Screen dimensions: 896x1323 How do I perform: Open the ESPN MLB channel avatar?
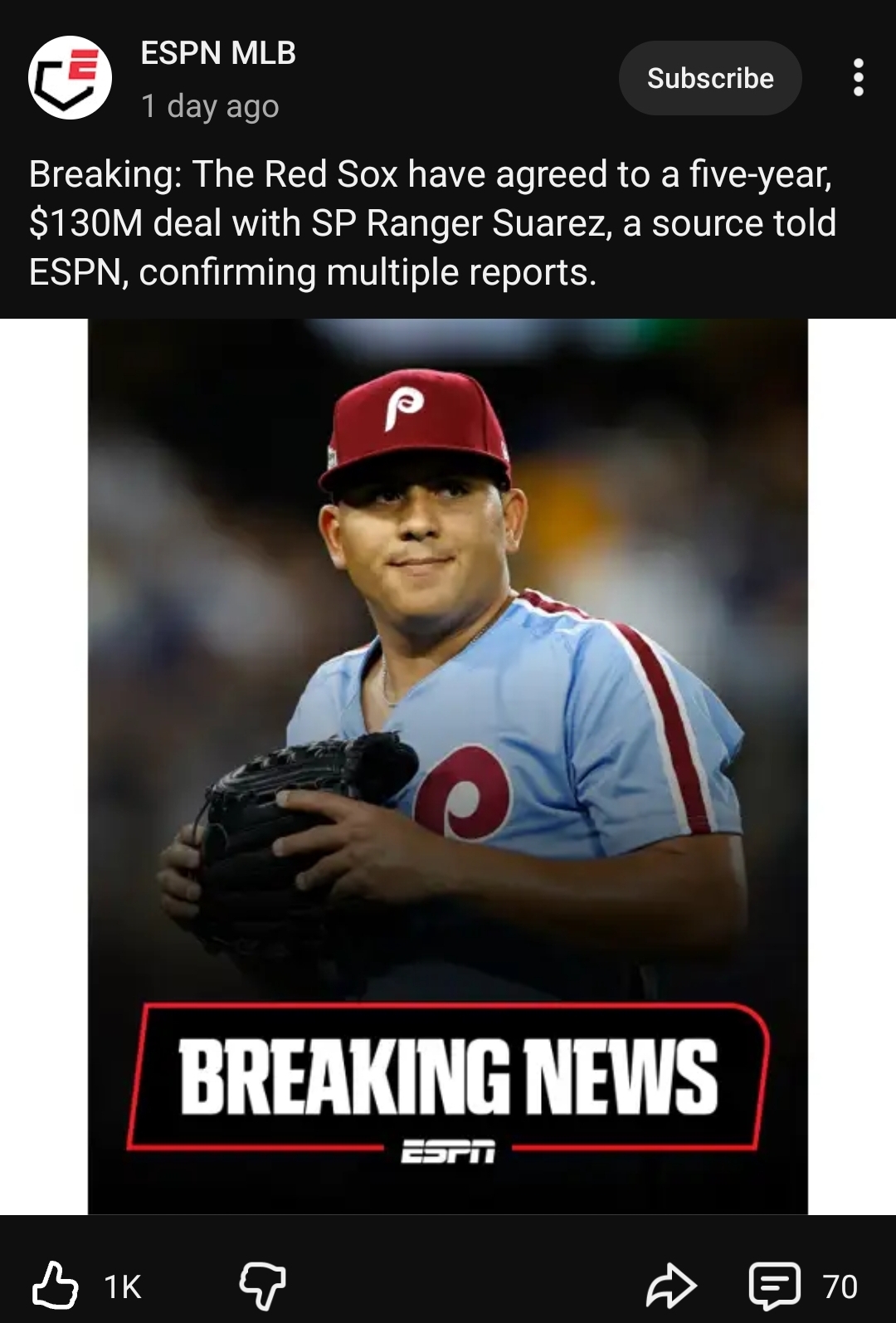click(x=70, y=78)
